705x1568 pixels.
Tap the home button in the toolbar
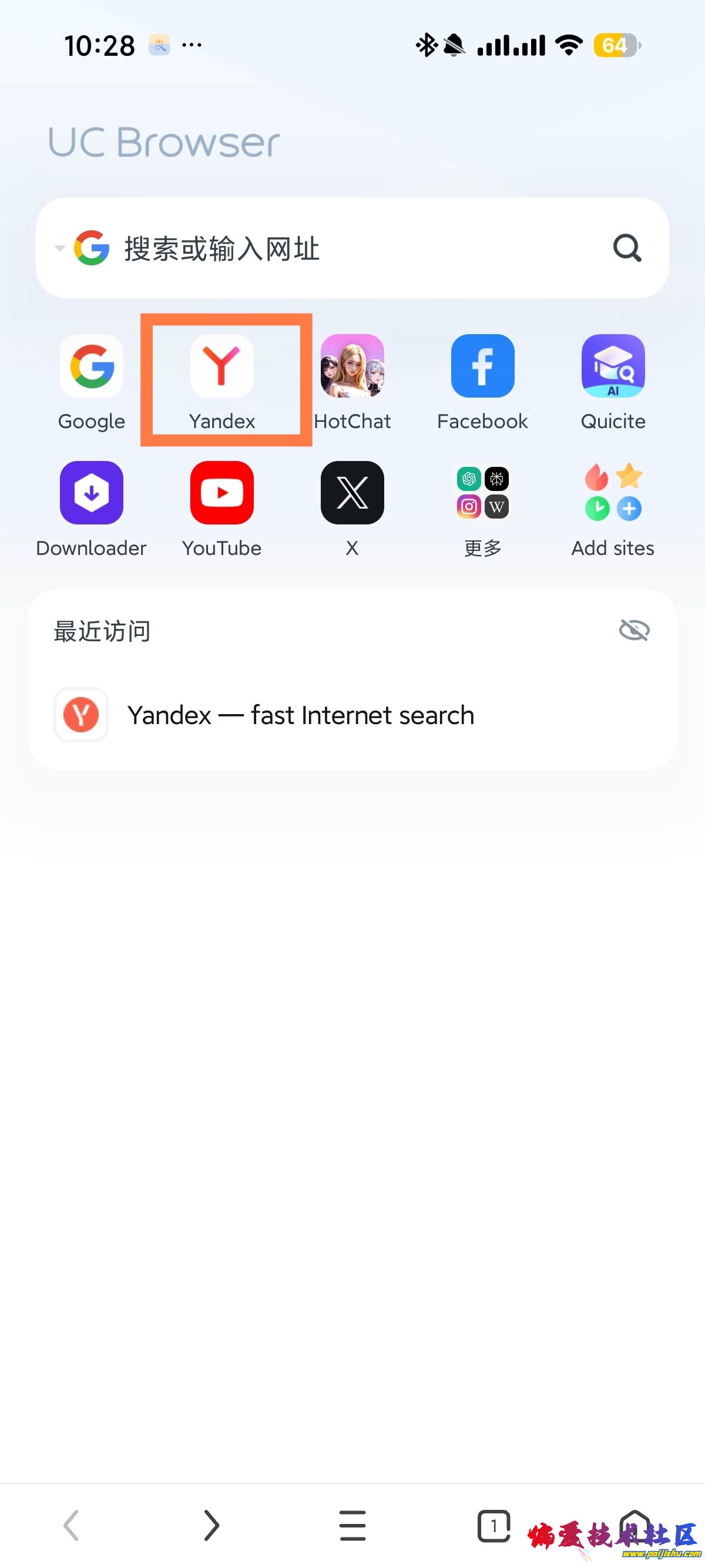tap(634, 1525)
